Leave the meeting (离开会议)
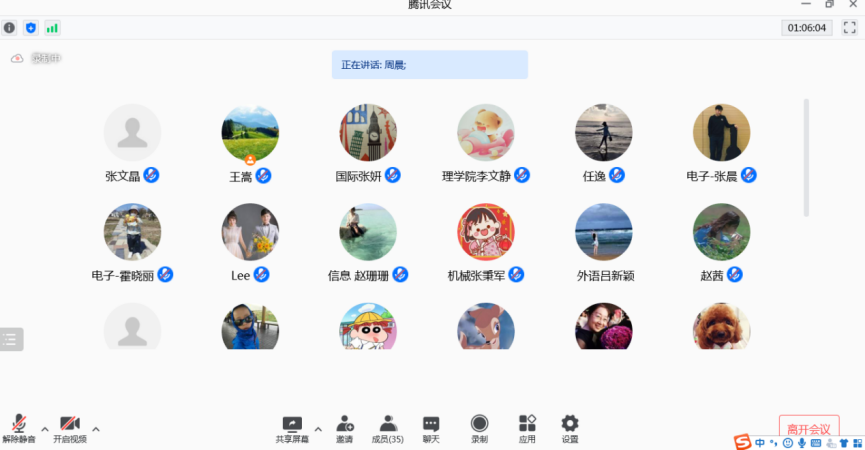This screenshot has width=865, height=450. 808,429
